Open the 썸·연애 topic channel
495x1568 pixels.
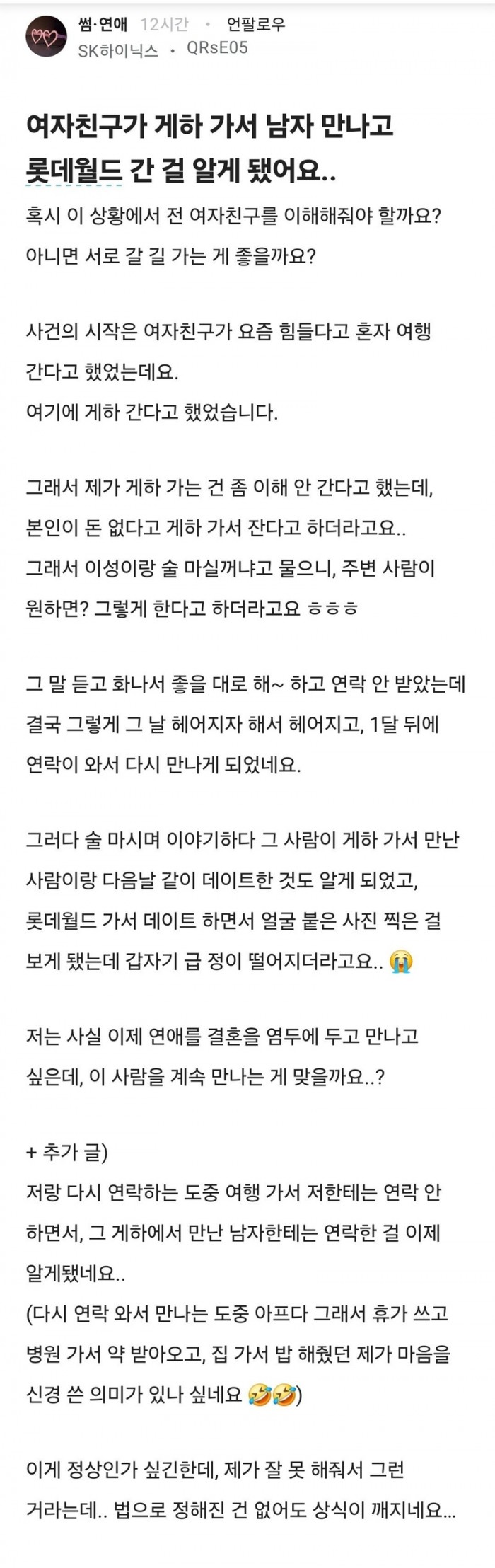pyautogui.click(x=103, y=25)
